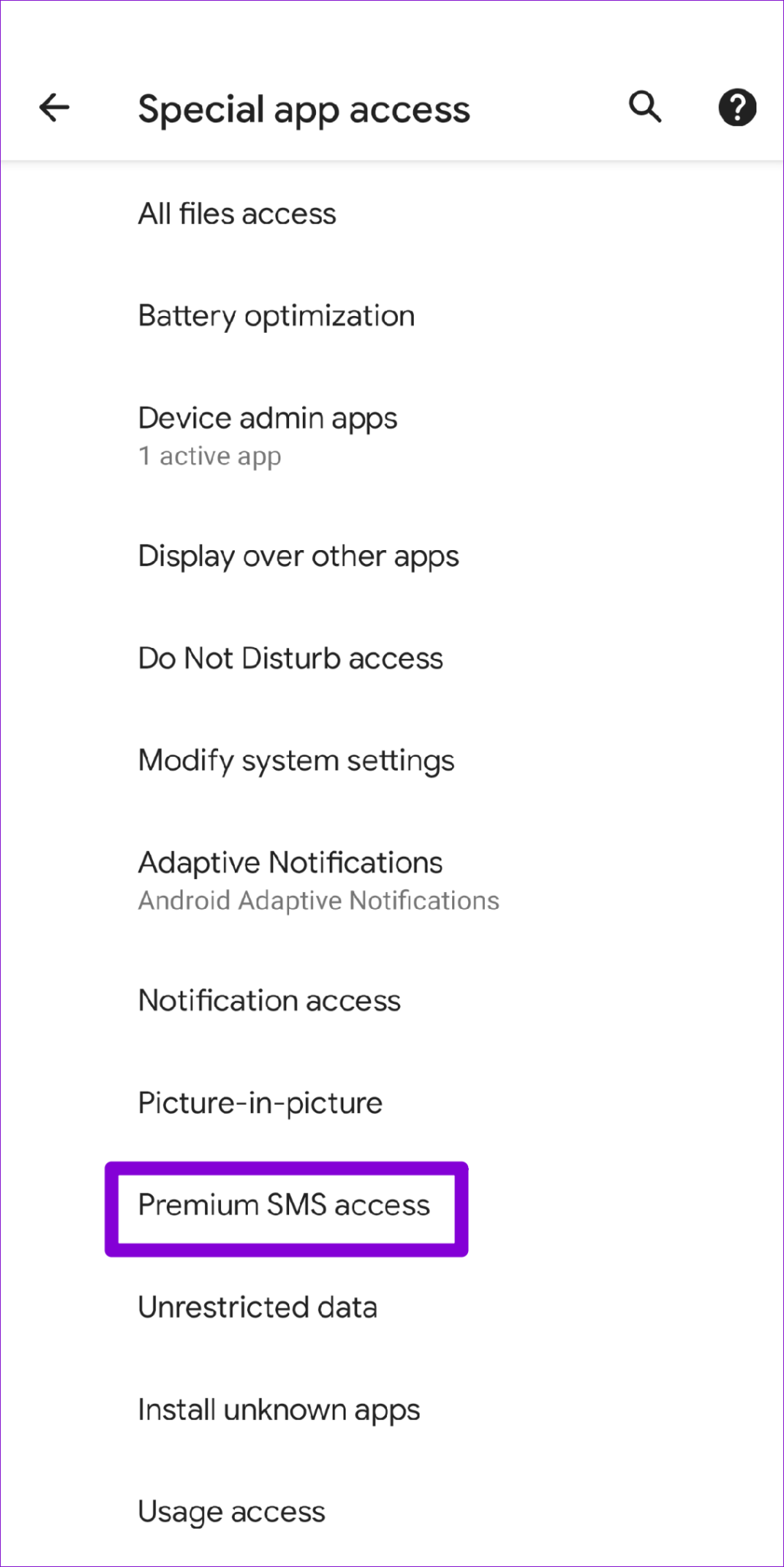784x1567 pixels.
Task: Tap the Device admin apps entry text
Action: point(267,419)
